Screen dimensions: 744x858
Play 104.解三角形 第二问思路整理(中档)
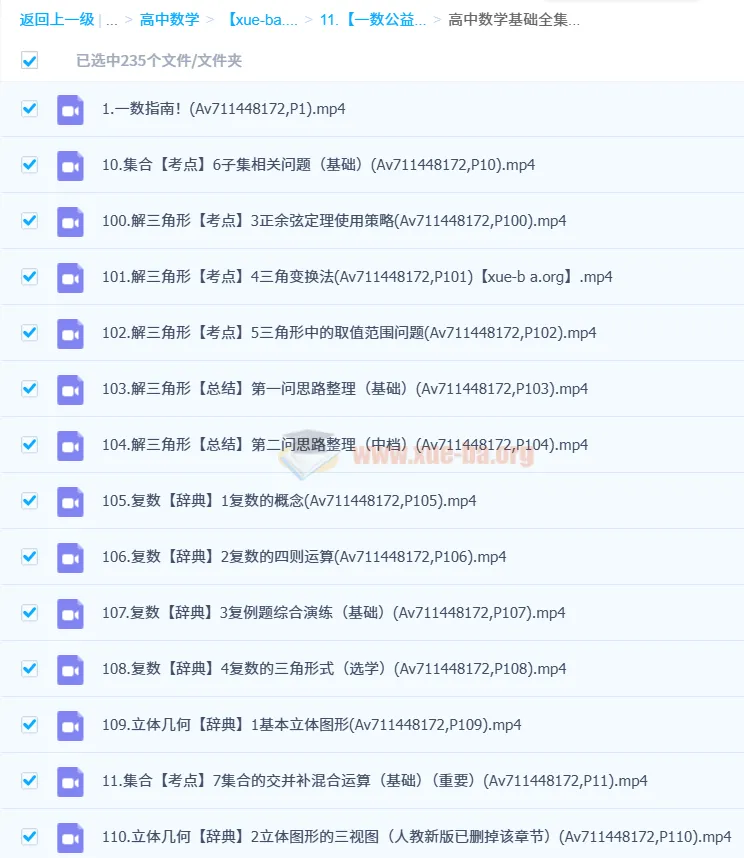pos(344,445)
